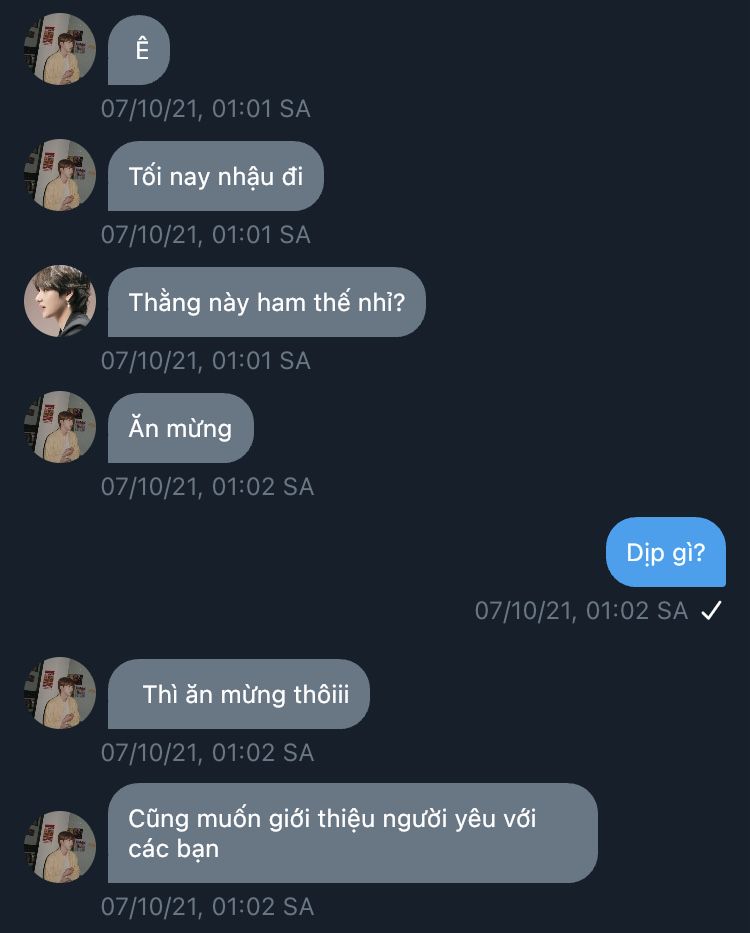Open avatar beside "Cũng muốn giới thiệu người yêu" message
The image size is (750, 933).
(60, 847)
